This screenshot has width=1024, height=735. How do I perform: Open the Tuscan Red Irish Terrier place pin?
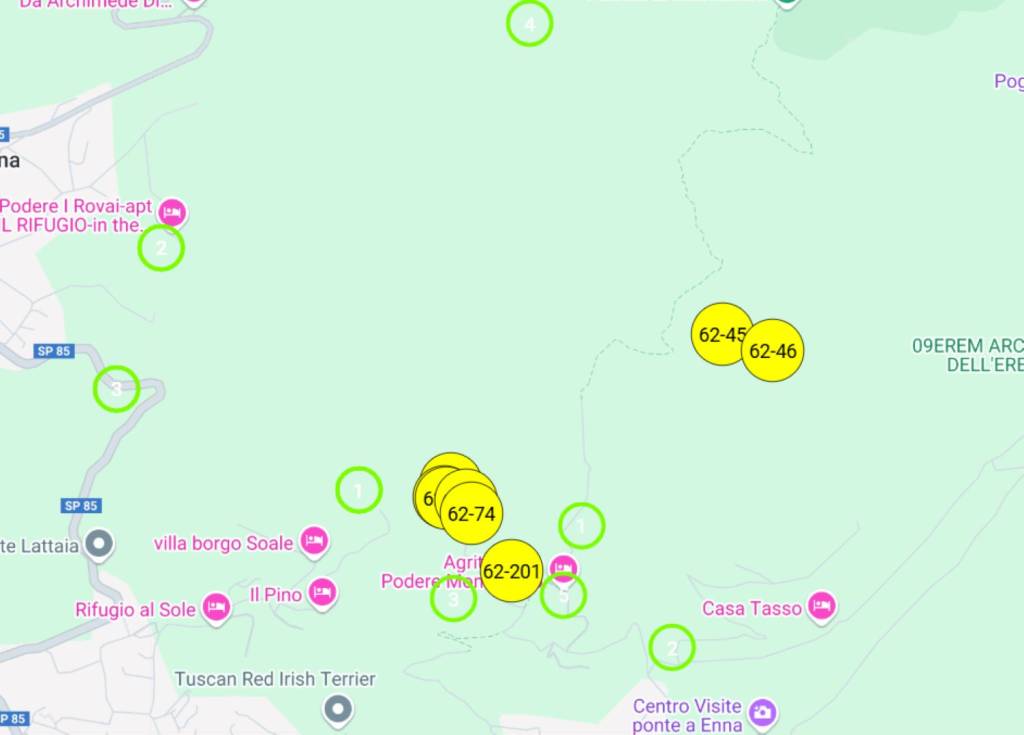click(x=339, y=709)
